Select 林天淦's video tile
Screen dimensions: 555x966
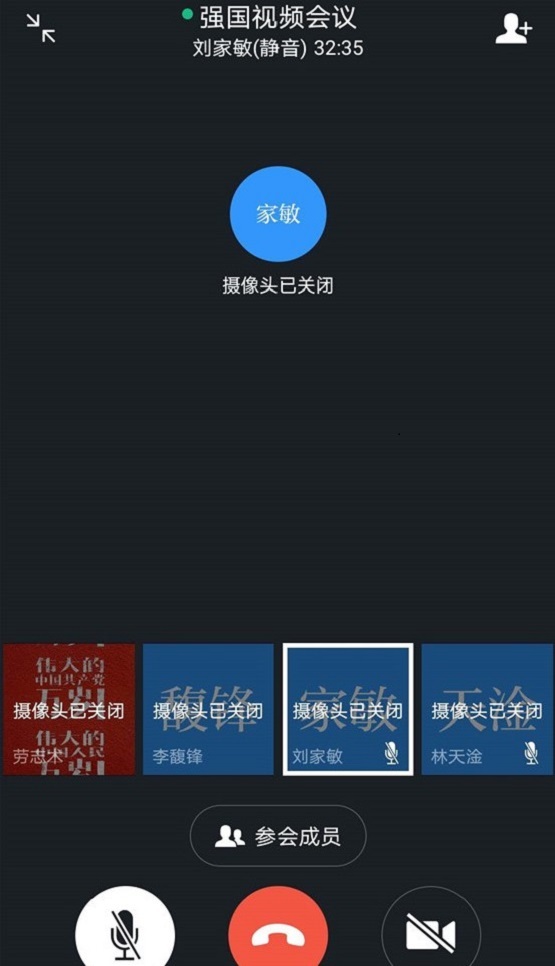[487, 709]
